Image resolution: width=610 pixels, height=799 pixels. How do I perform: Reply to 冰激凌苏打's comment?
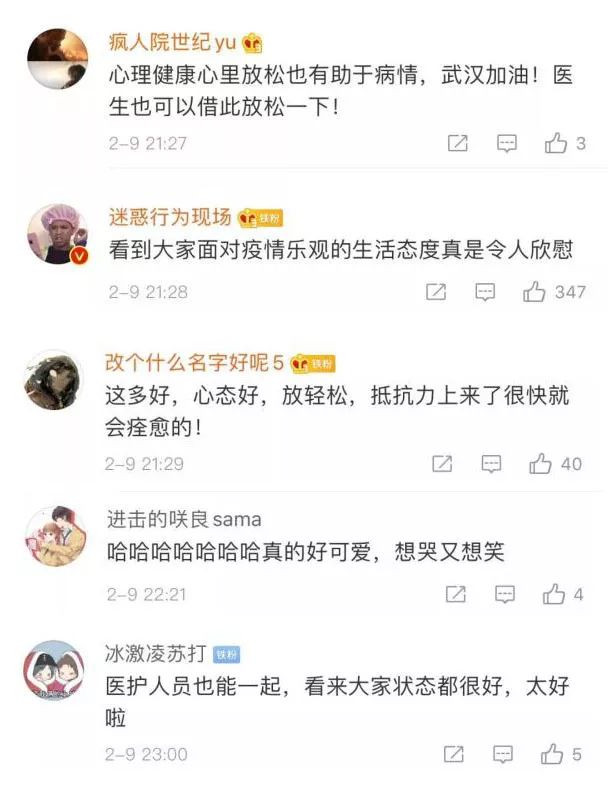pyautogui.click(x=505, y=753)
